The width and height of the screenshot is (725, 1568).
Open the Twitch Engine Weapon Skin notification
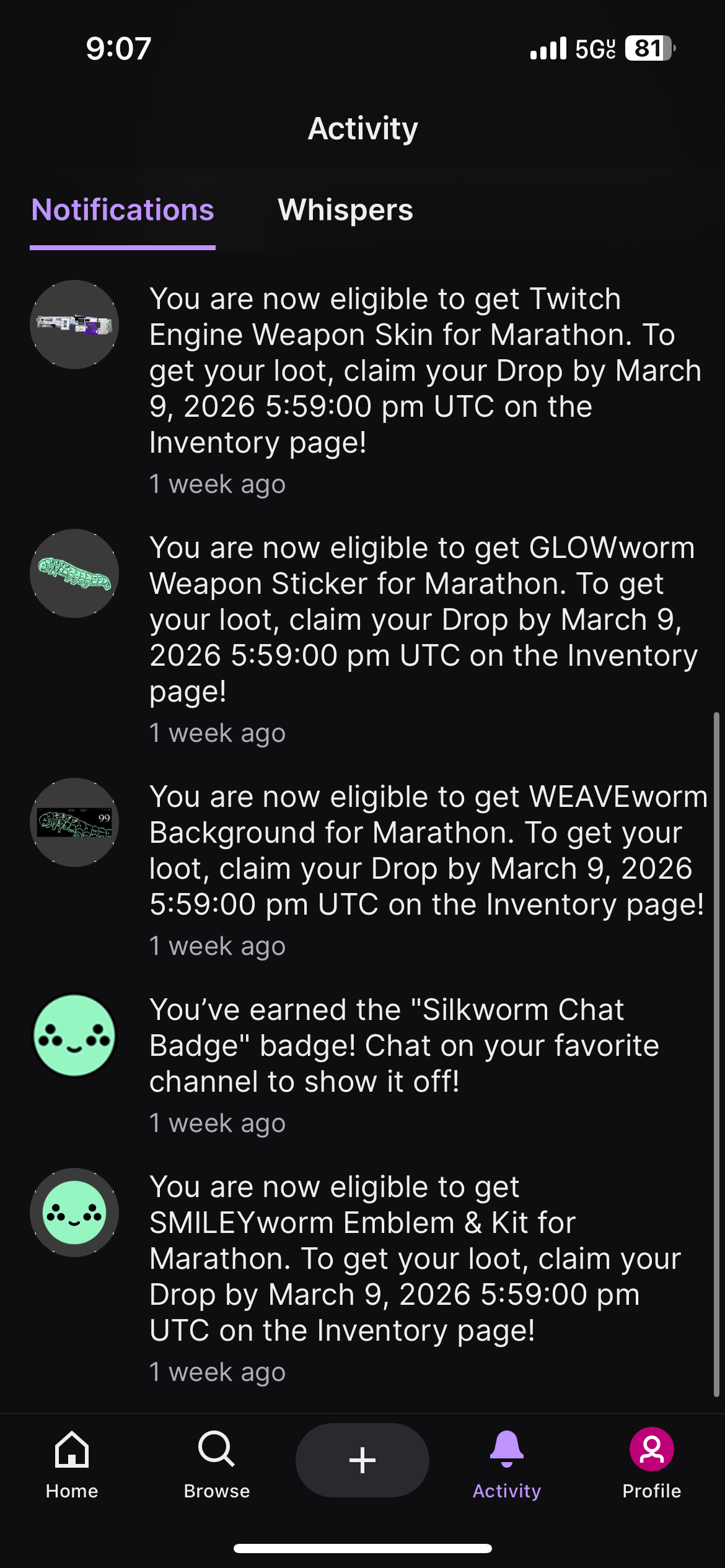pyautogui.click(x=424, y=370)
